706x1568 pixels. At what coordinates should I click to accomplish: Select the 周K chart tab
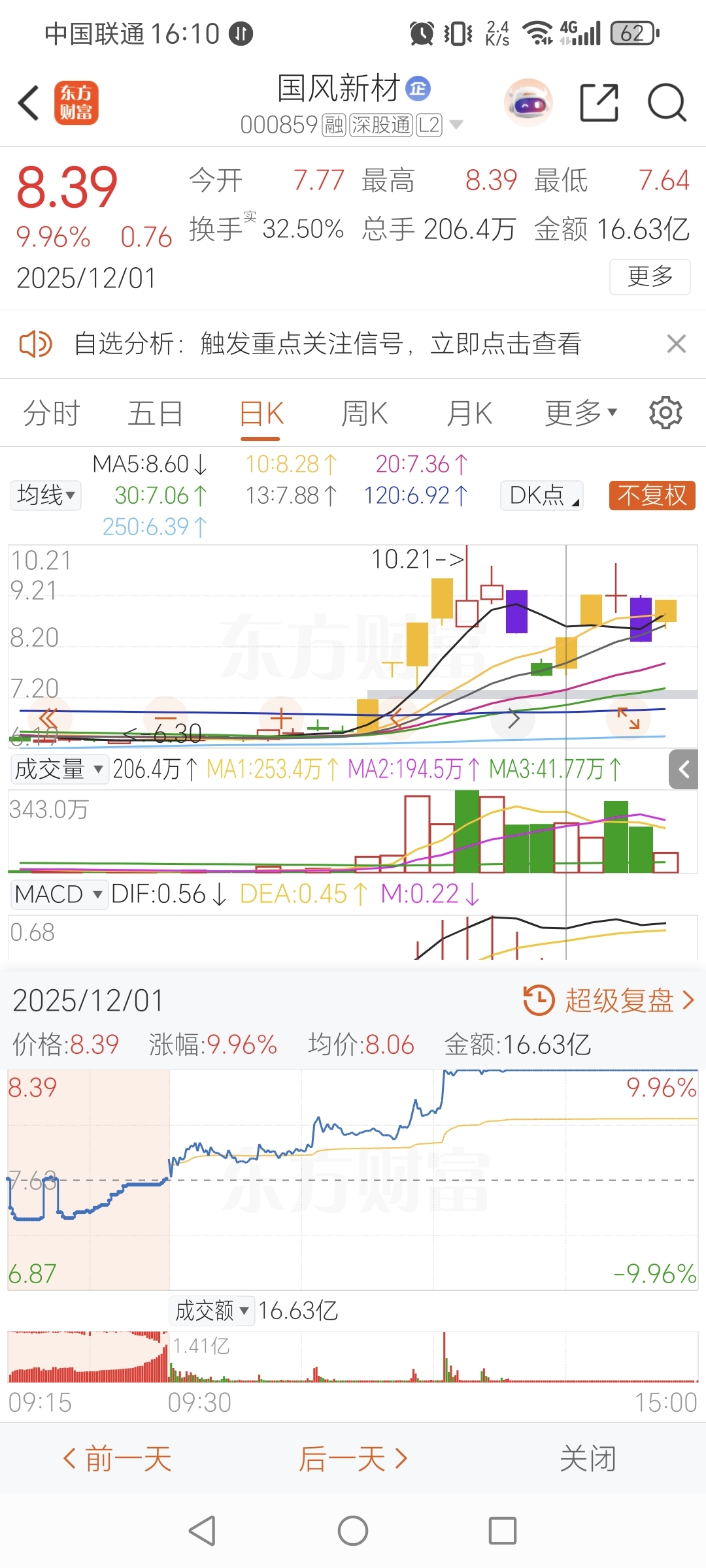coord(364,414)
